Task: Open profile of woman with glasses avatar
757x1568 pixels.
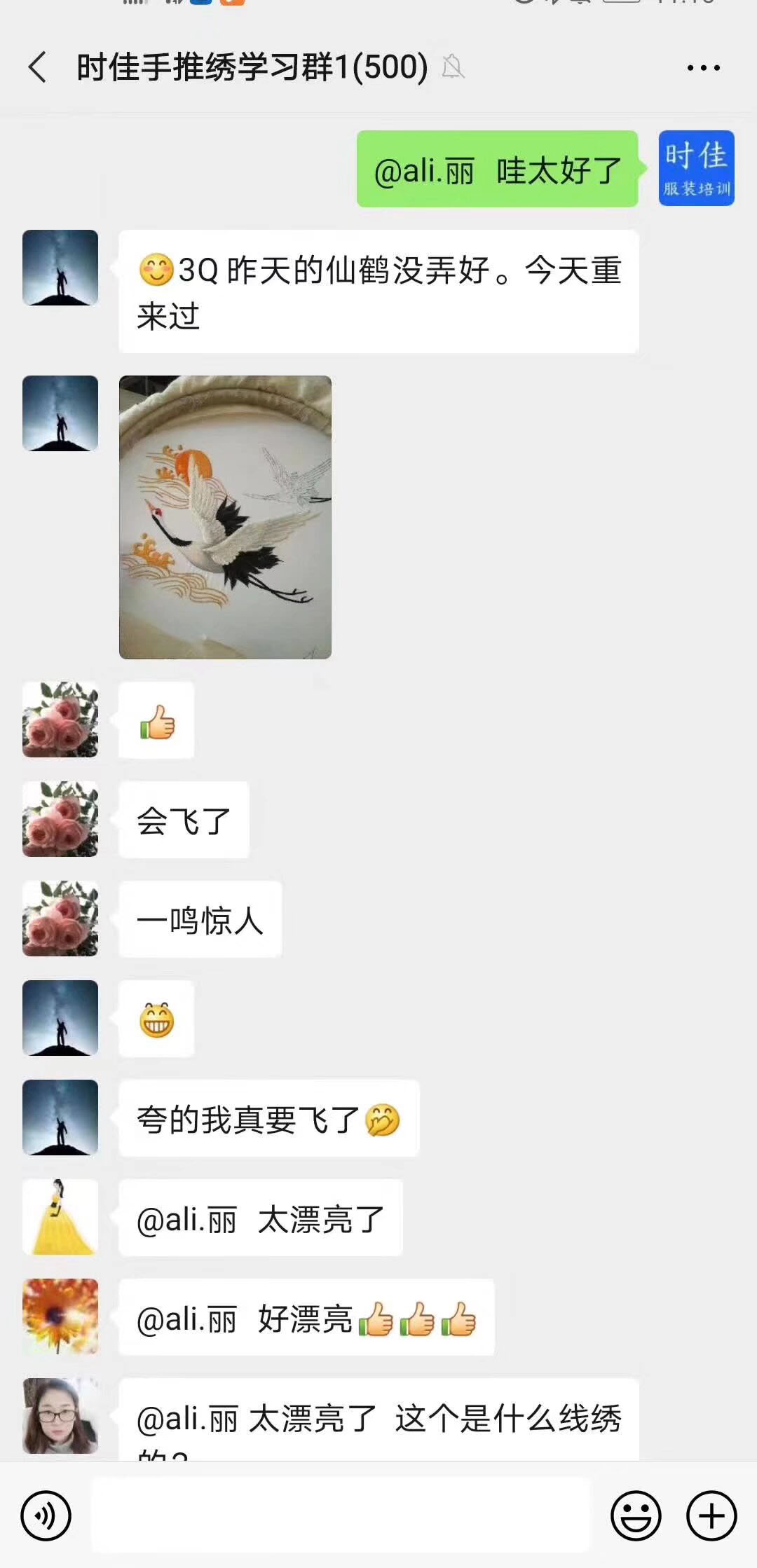Action: tap(60, 1416)
